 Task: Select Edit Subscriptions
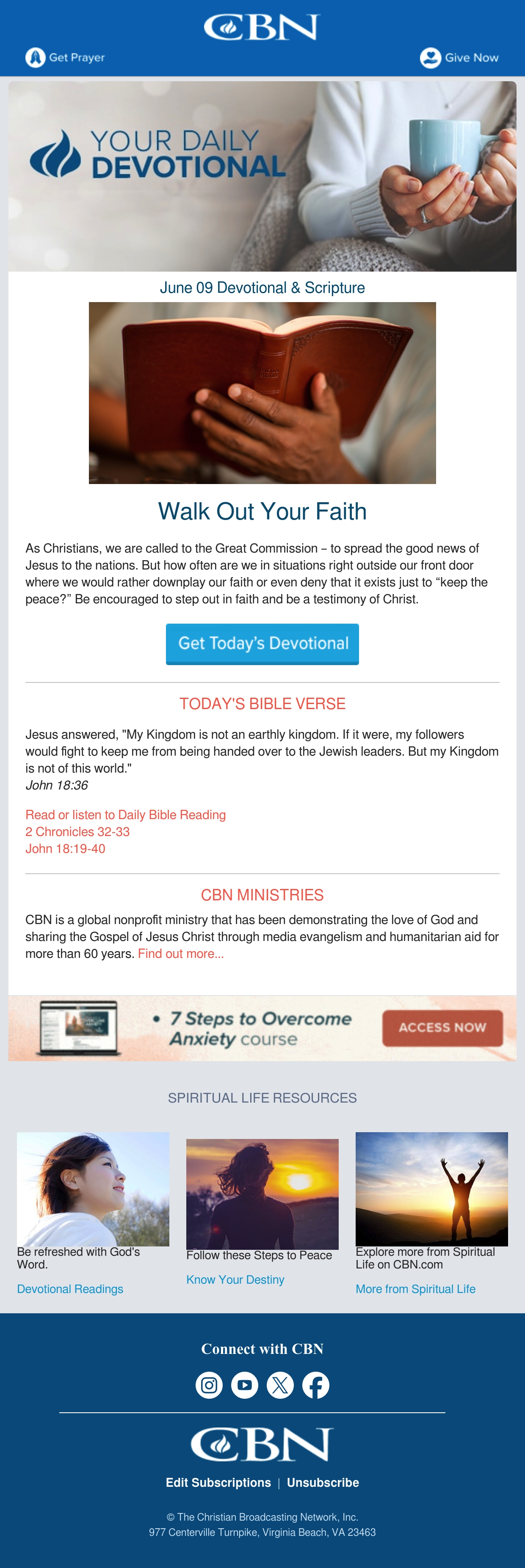click(x=218, y=1482)
